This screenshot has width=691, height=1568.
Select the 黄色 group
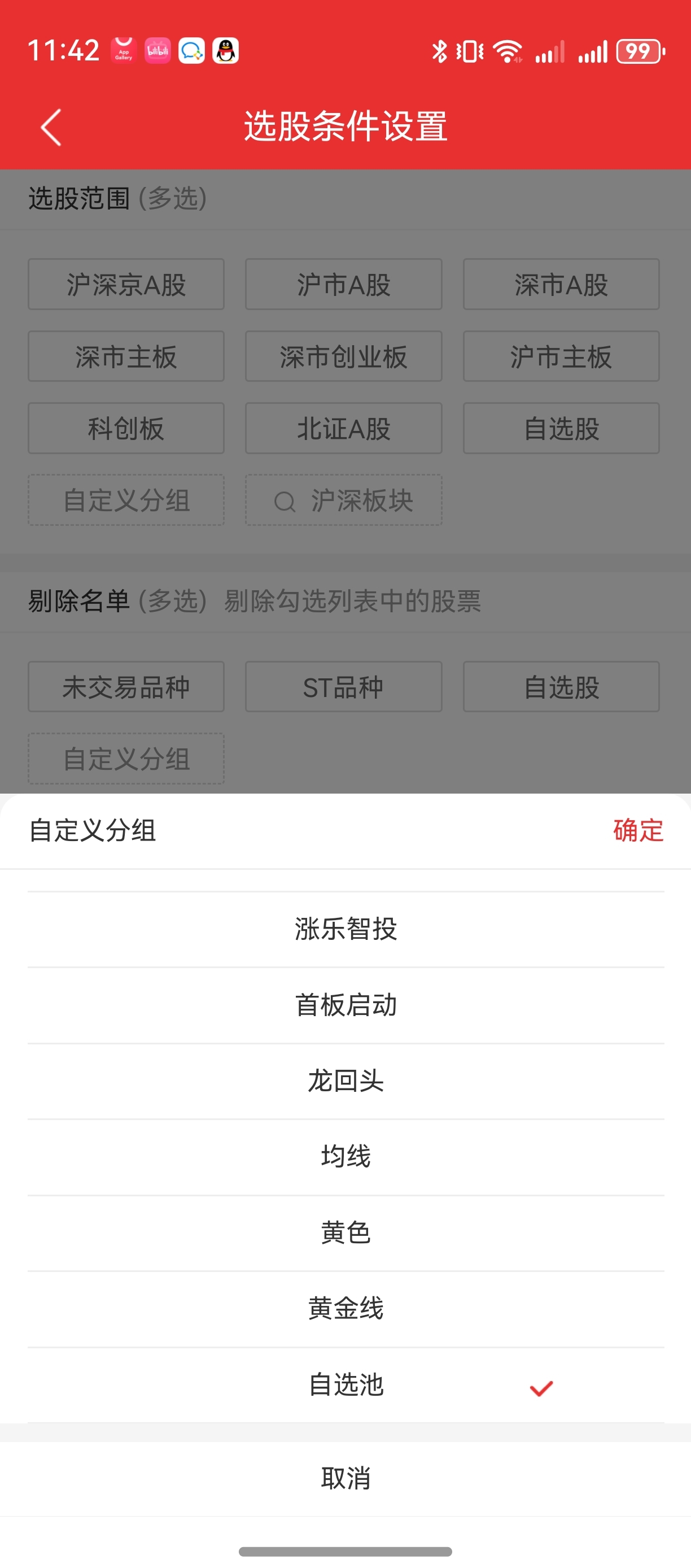click(345, 1232)
